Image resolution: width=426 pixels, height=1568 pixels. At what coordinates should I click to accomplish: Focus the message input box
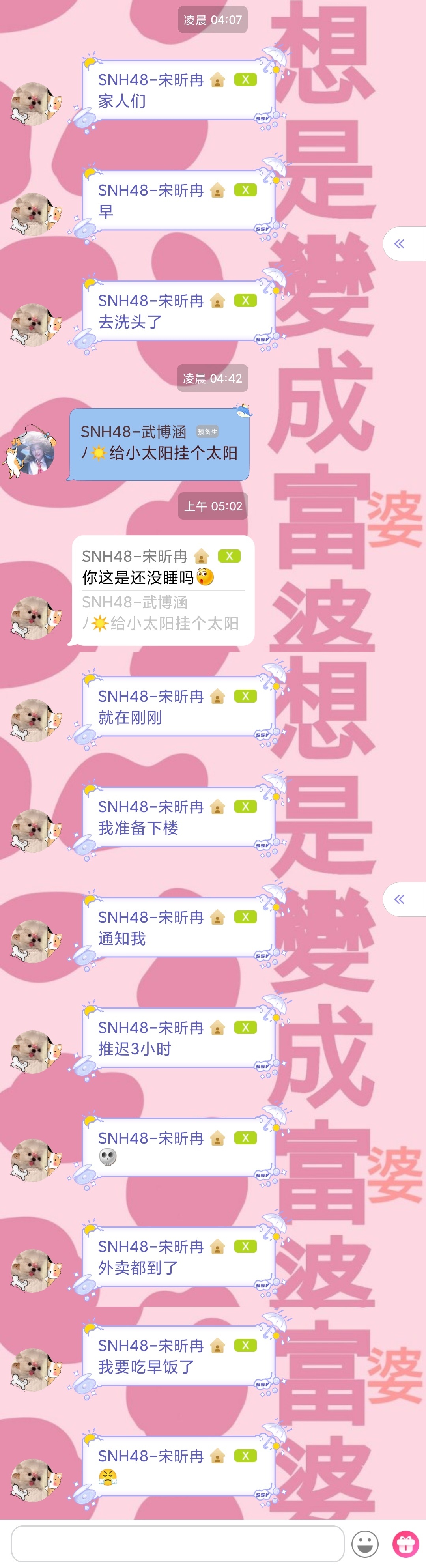tap(177, 1543)
